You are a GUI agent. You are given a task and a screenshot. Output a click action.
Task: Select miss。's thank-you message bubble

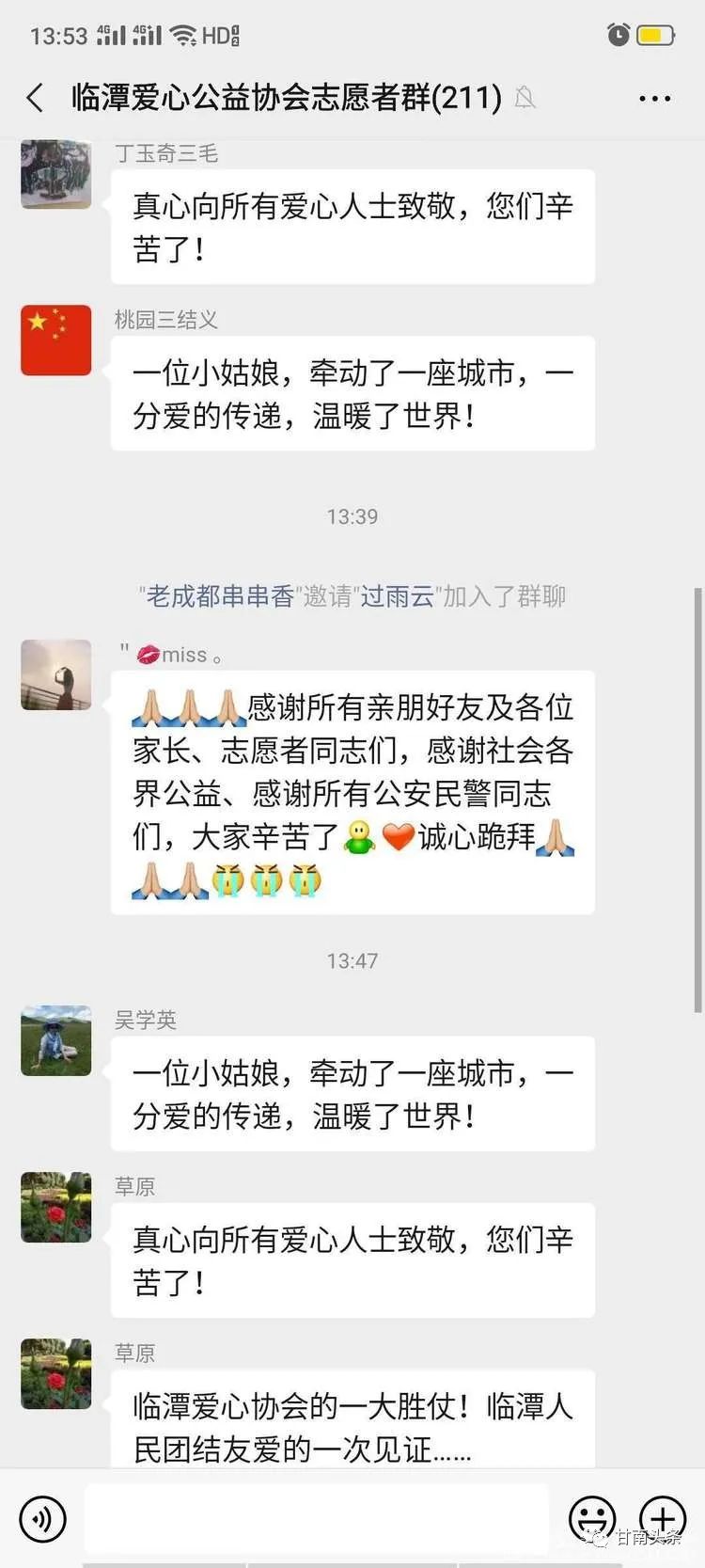pyautogui.click(x=352, y=793)
